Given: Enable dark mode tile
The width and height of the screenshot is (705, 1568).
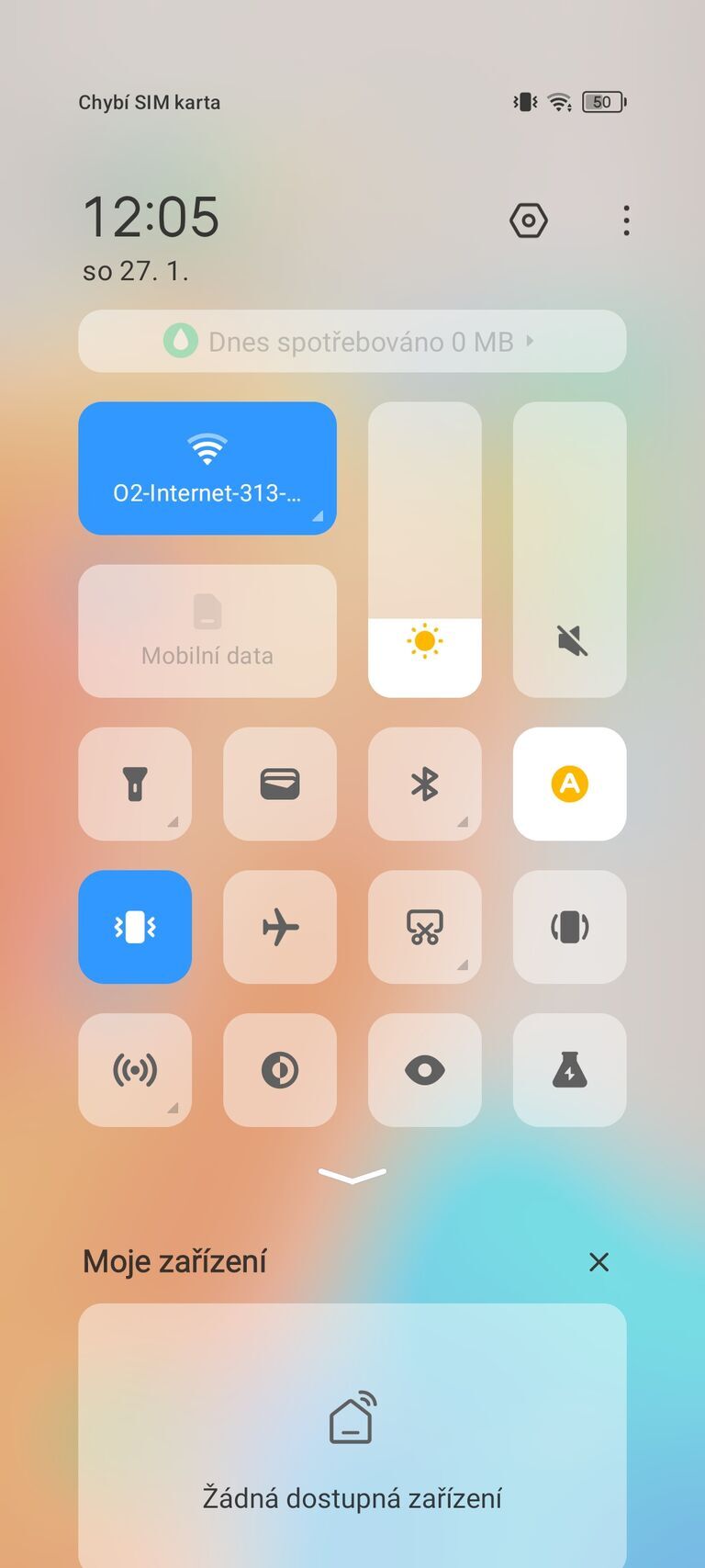Looking at the screenshot, I should point(280,1070).
